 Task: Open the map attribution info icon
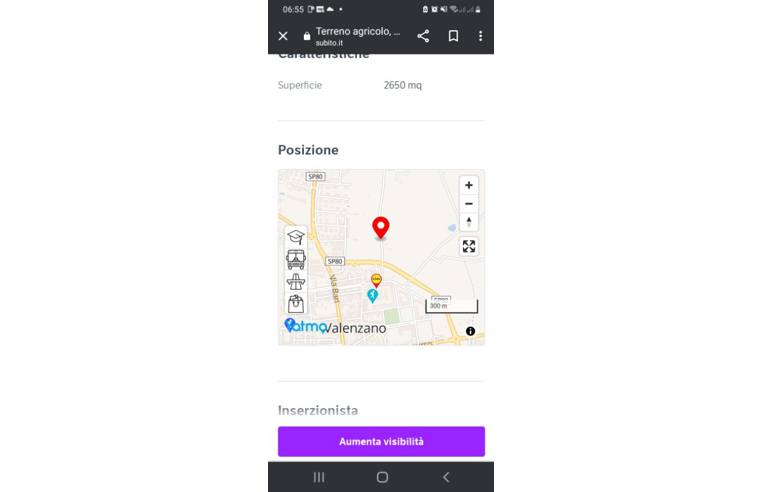click(x=470, y=331)
